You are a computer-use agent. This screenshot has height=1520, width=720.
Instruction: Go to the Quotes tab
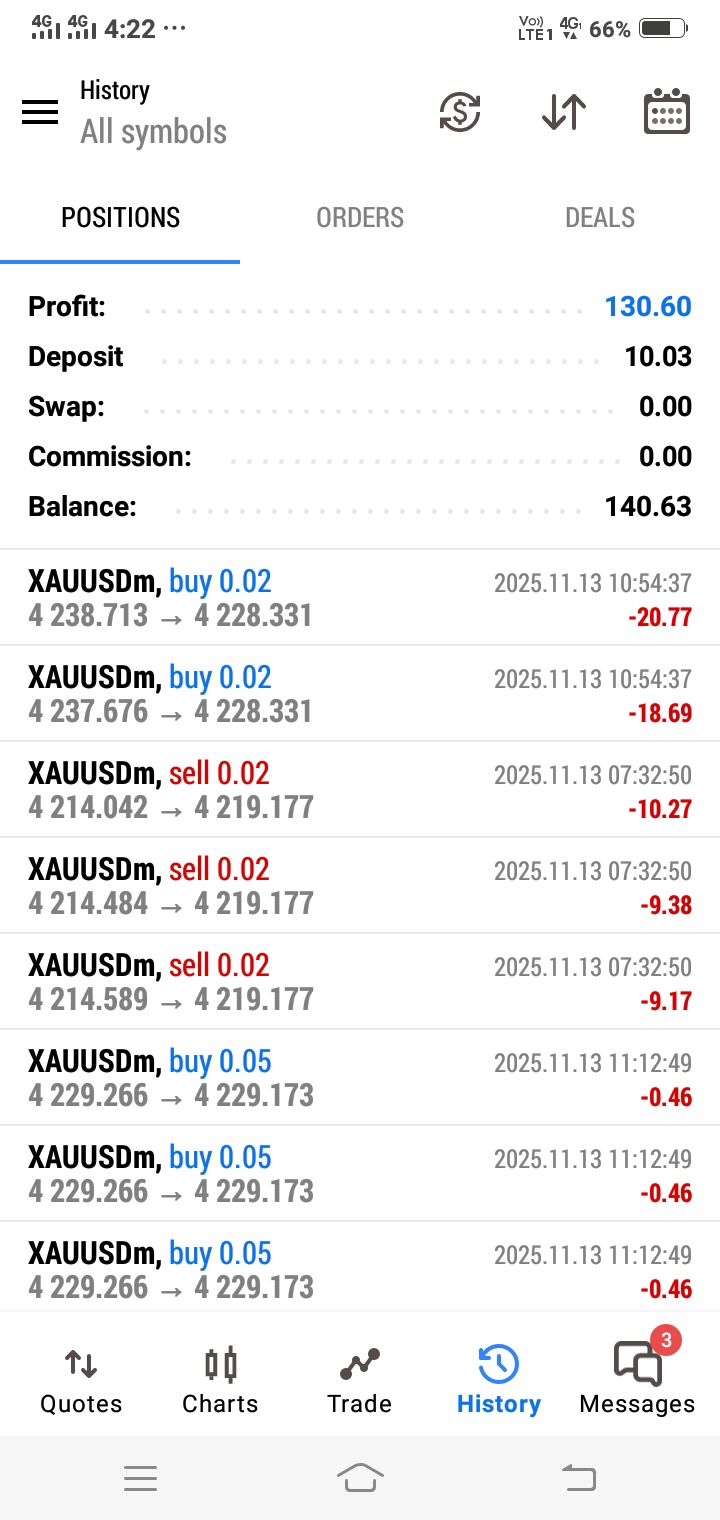(81, 1380)
